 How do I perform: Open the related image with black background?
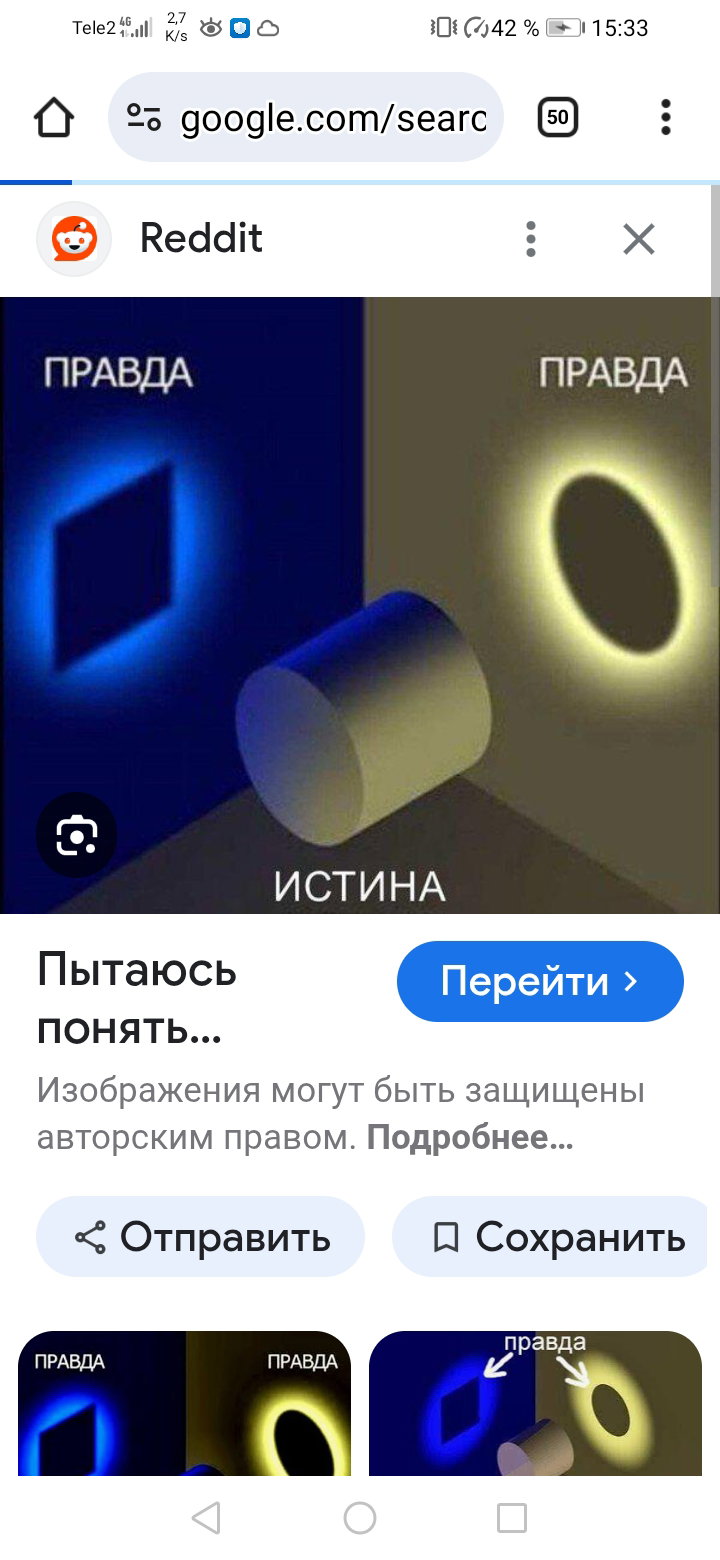click(x=184, y=1403)
